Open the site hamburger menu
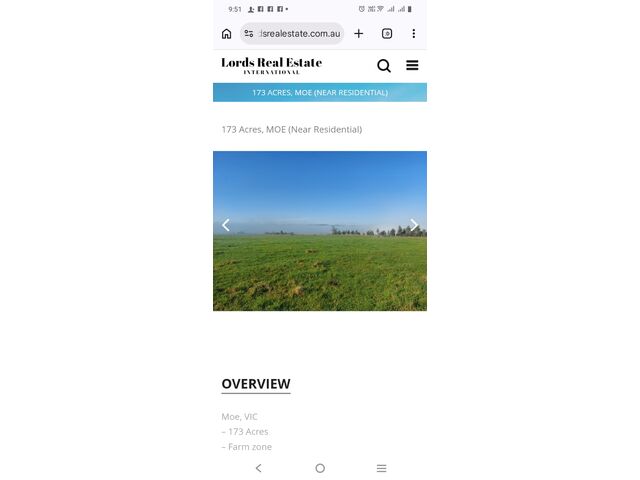Screen dimensions: 640x480 tap(412, 66)
